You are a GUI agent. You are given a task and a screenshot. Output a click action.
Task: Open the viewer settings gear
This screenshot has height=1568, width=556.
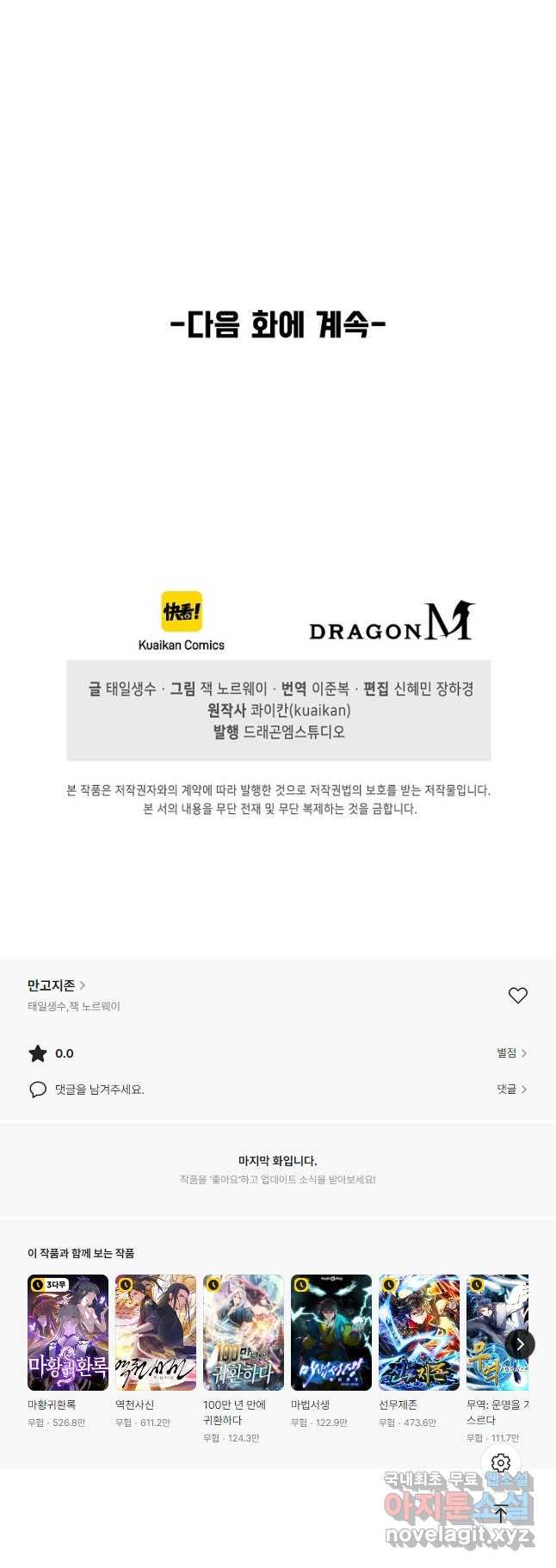pyautogui.click(x=501, y=1463)
